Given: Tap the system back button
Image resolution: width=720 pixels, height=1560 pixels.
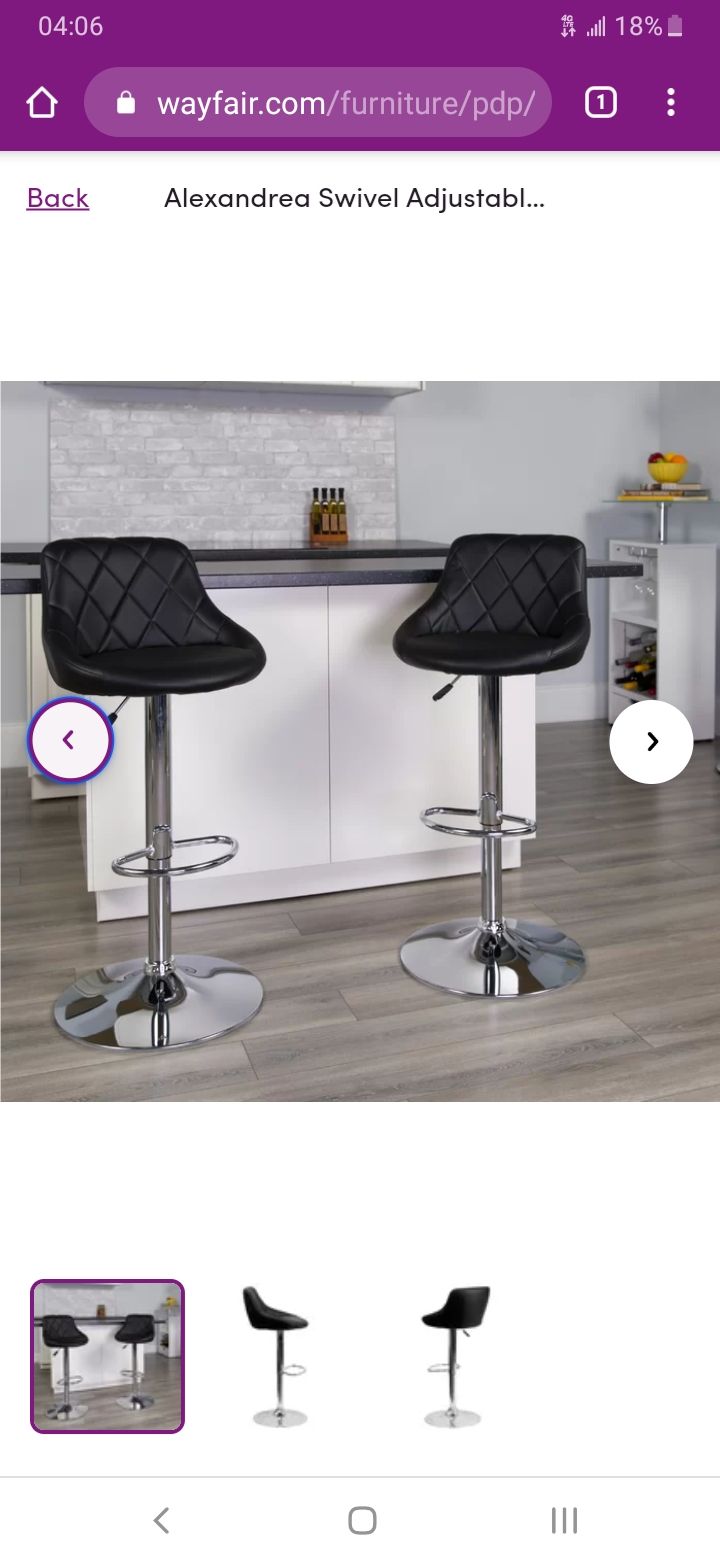Looking at the screenshot, I should [x=161, y=1520].
